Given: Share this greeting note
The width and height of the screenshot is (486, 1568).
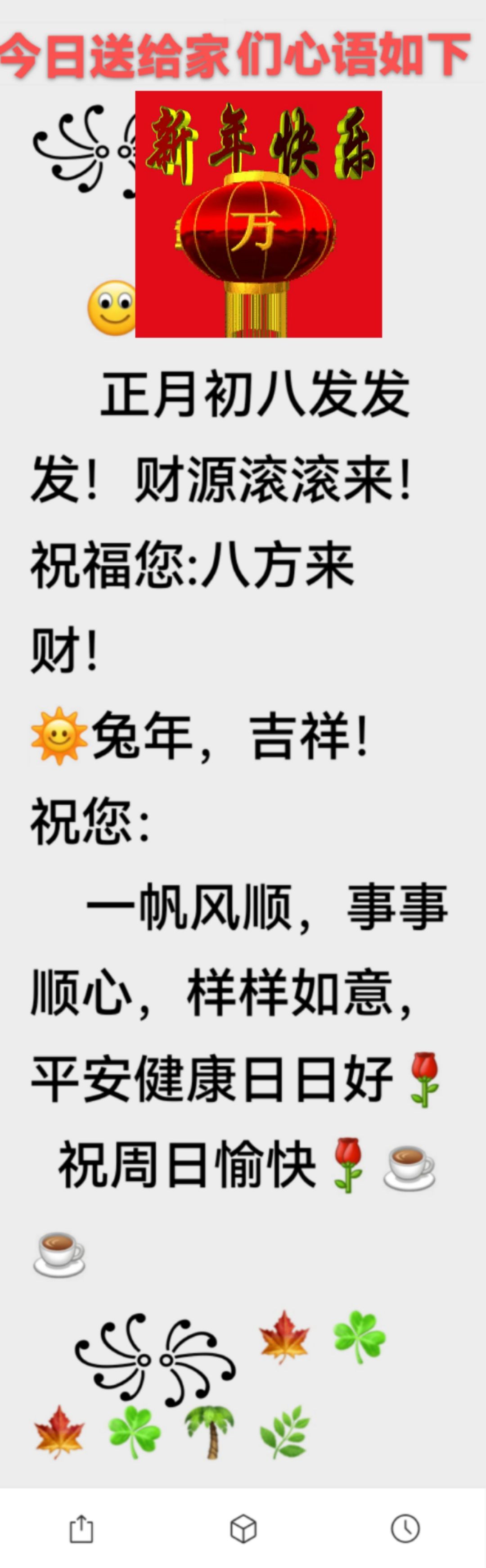Looking at the screenshot, I should [81, 1528].
